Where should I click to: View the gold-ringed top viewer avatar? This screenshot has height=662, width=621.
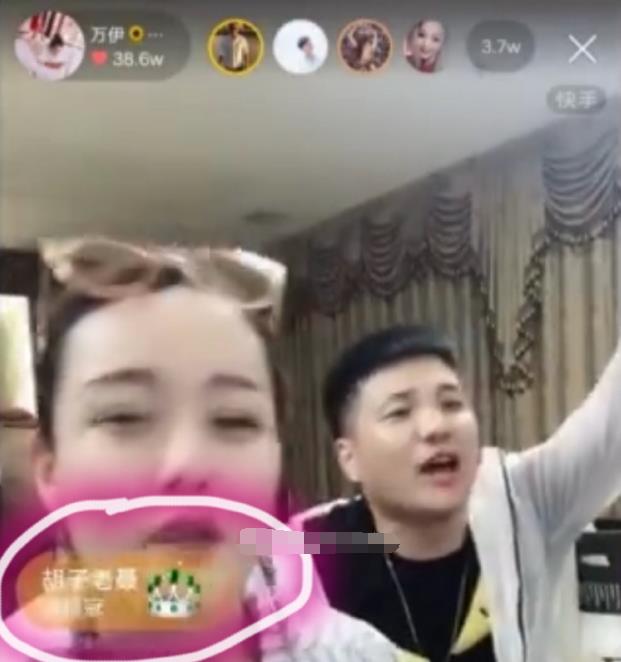[x=235, y=47]
